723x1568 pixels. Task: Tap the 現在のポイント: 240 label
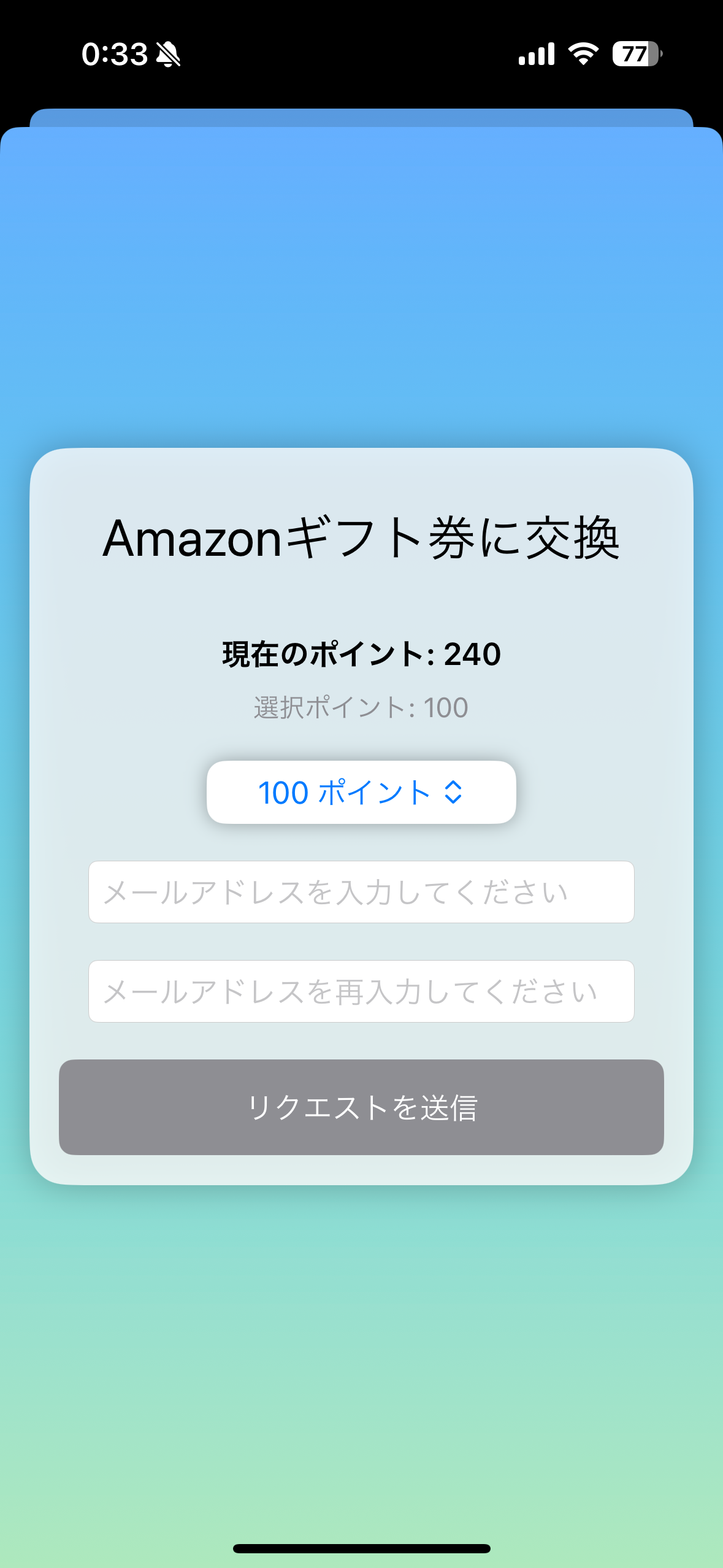tap(361, 655)
